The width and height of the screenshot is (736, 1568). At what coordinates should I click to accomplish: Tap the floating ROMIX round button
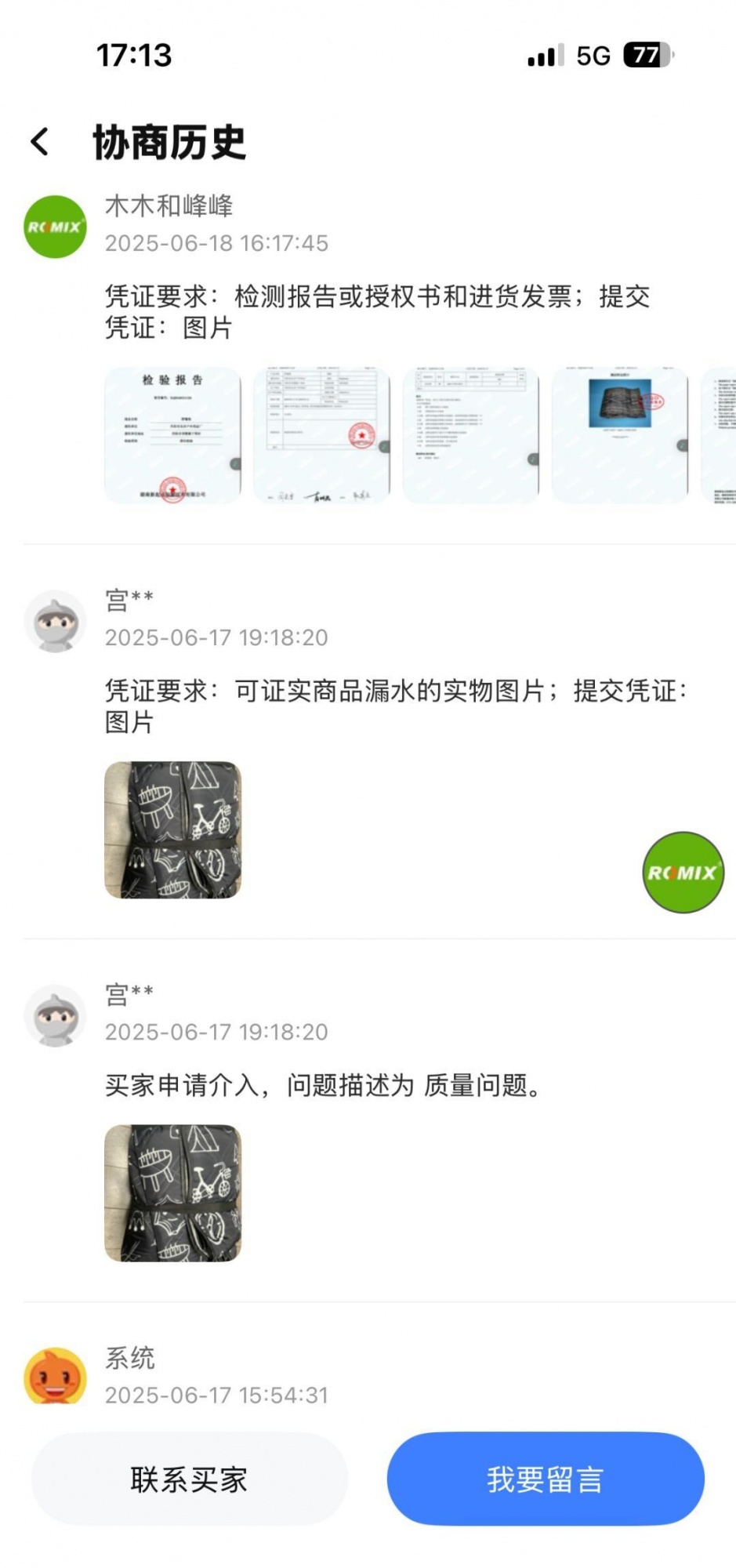coord(683,873)
